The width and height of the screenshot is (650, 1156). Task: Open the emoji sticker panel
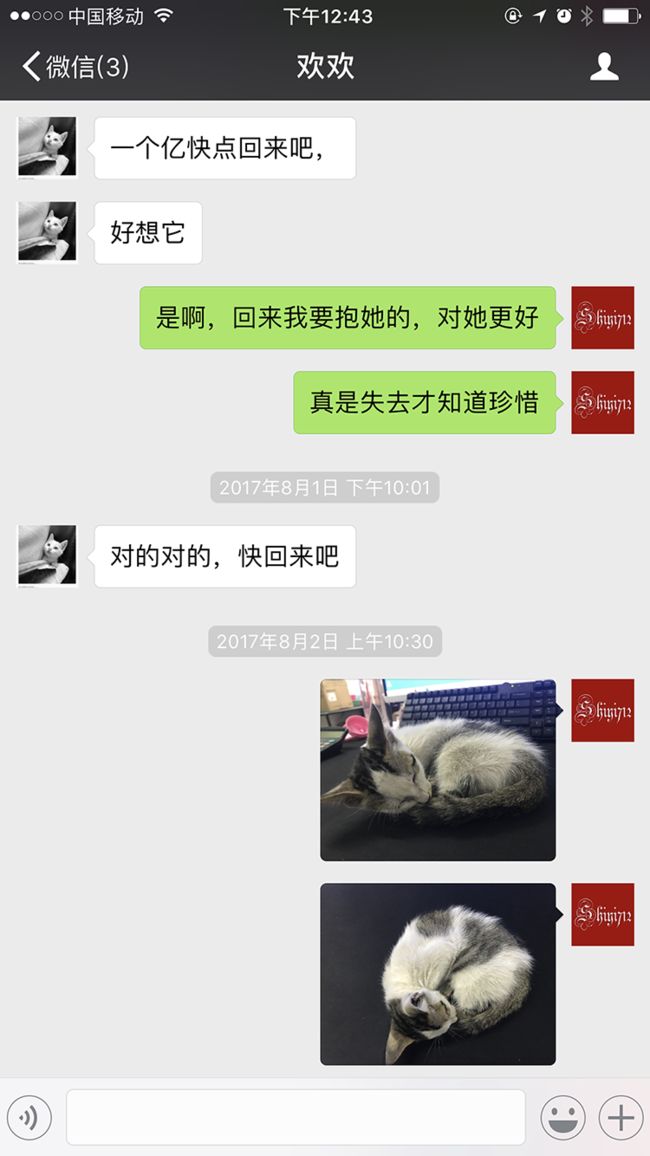(563, 1118)
